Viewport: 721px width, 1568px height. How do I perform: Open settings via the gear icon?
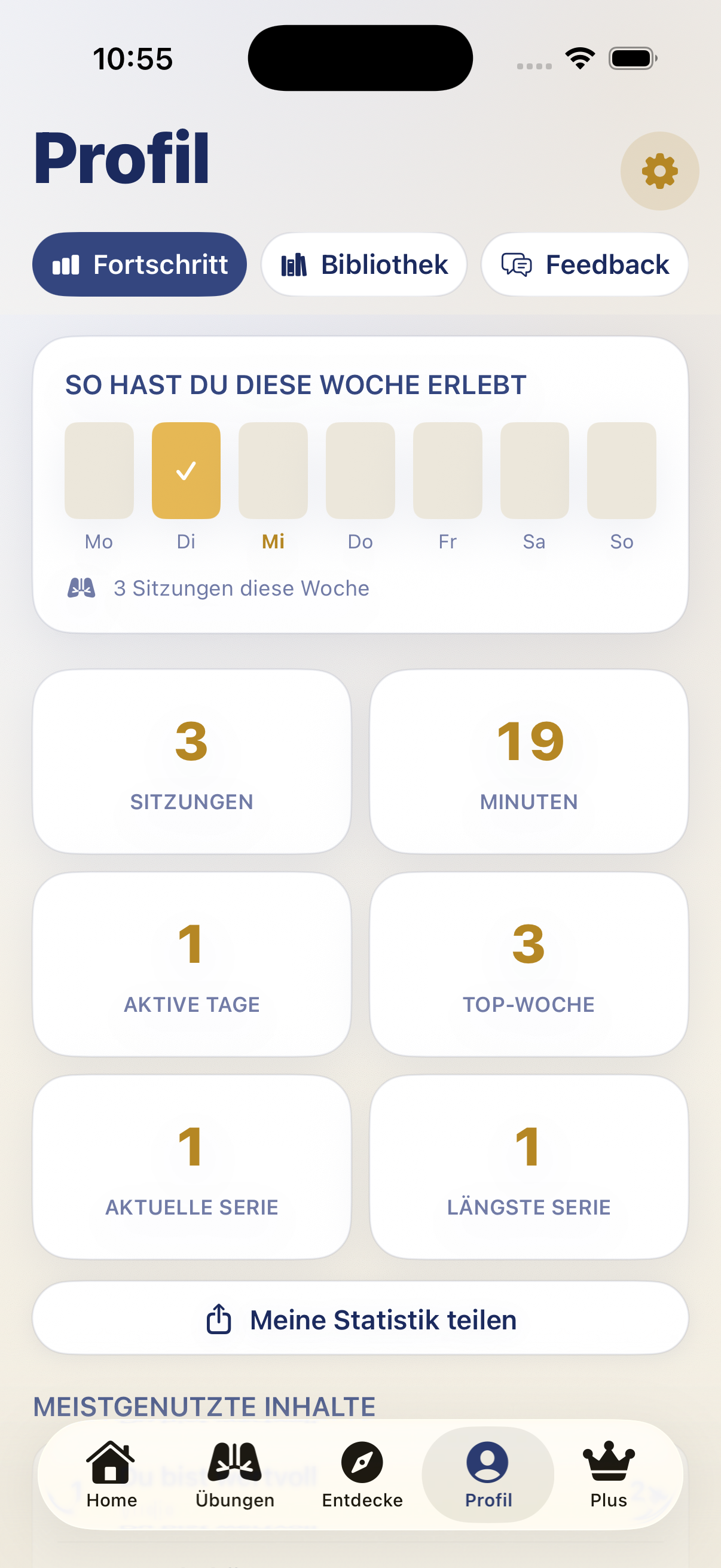(x=659, y=171)
